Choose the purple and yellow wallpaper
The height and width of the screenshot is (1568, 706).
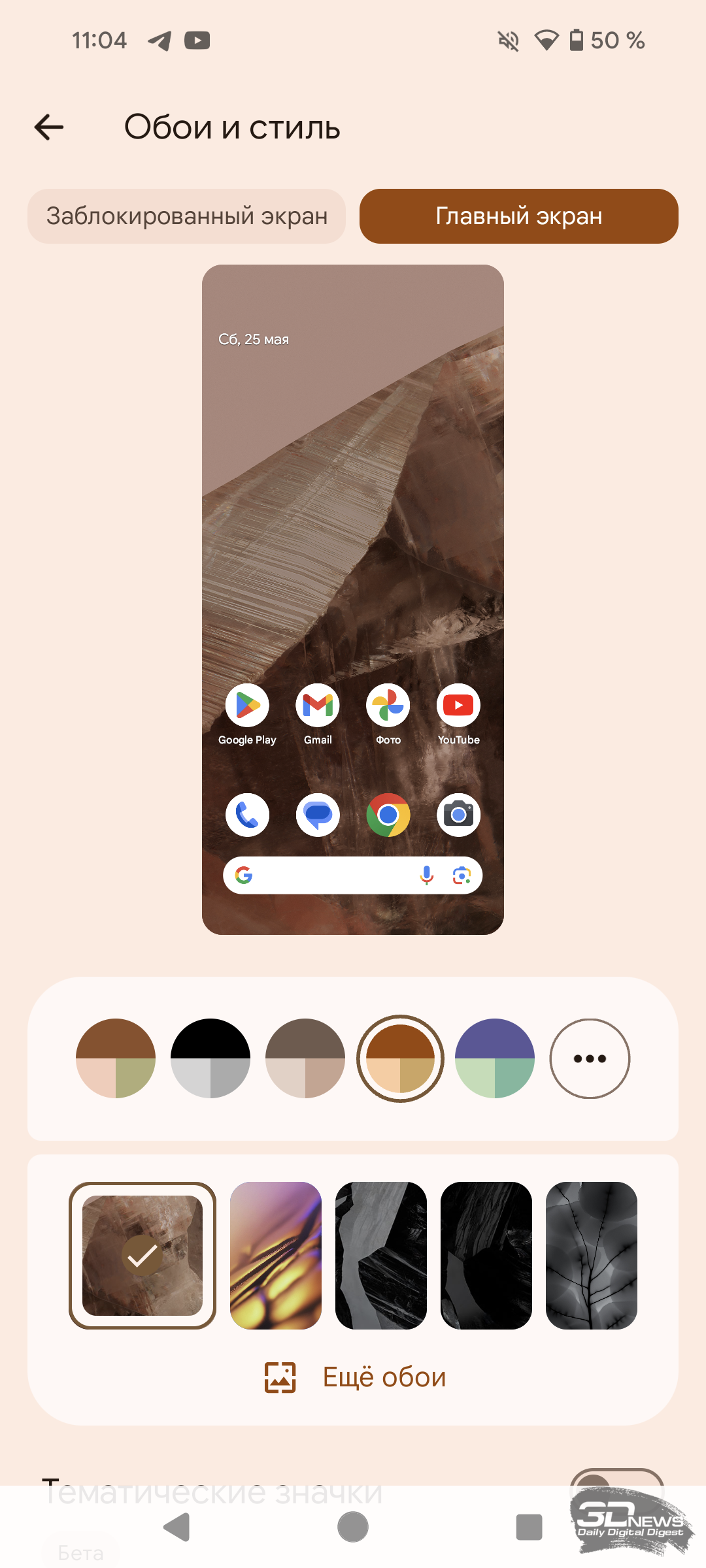tap(276, 1256)
